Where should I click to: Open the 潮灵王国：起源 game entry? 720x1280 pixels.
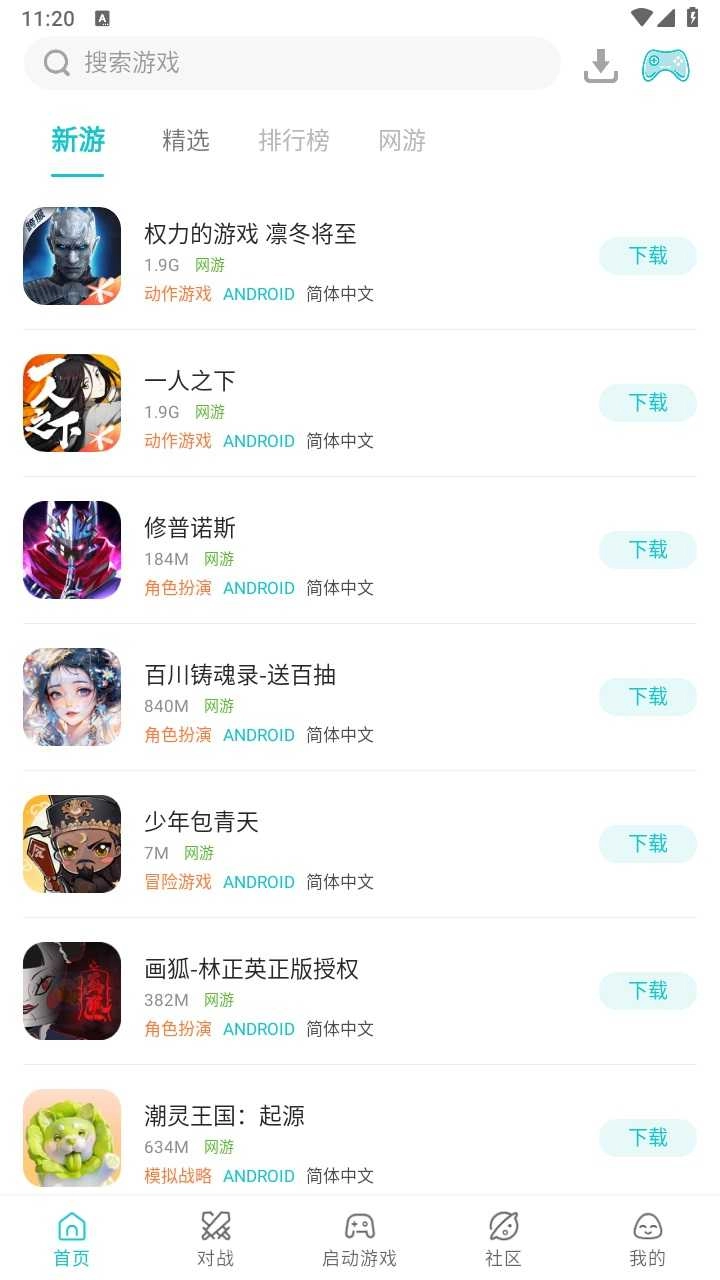click(226, 1117)
